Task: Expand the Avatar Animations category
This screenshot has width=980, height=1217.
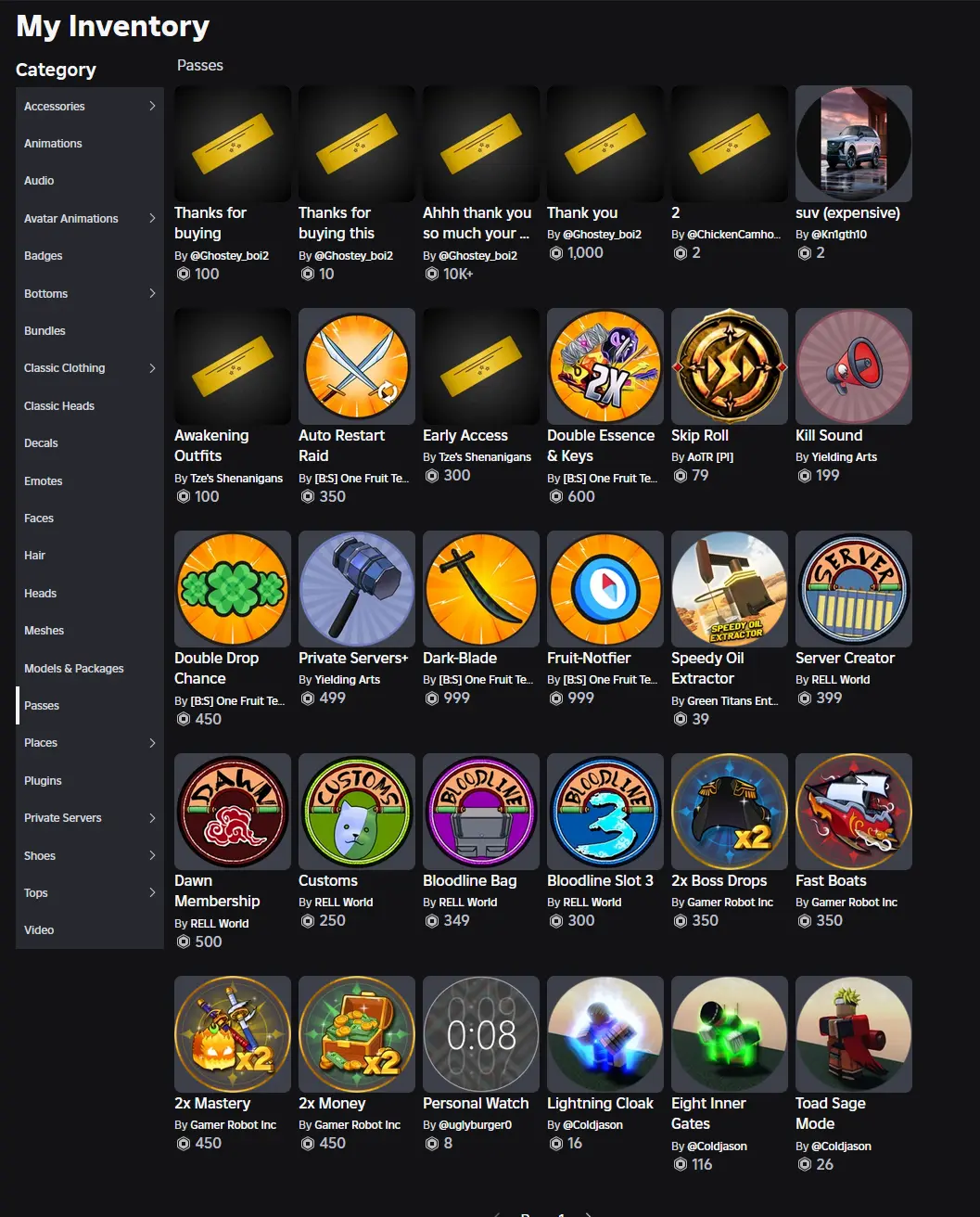Action: pos(89,219)
